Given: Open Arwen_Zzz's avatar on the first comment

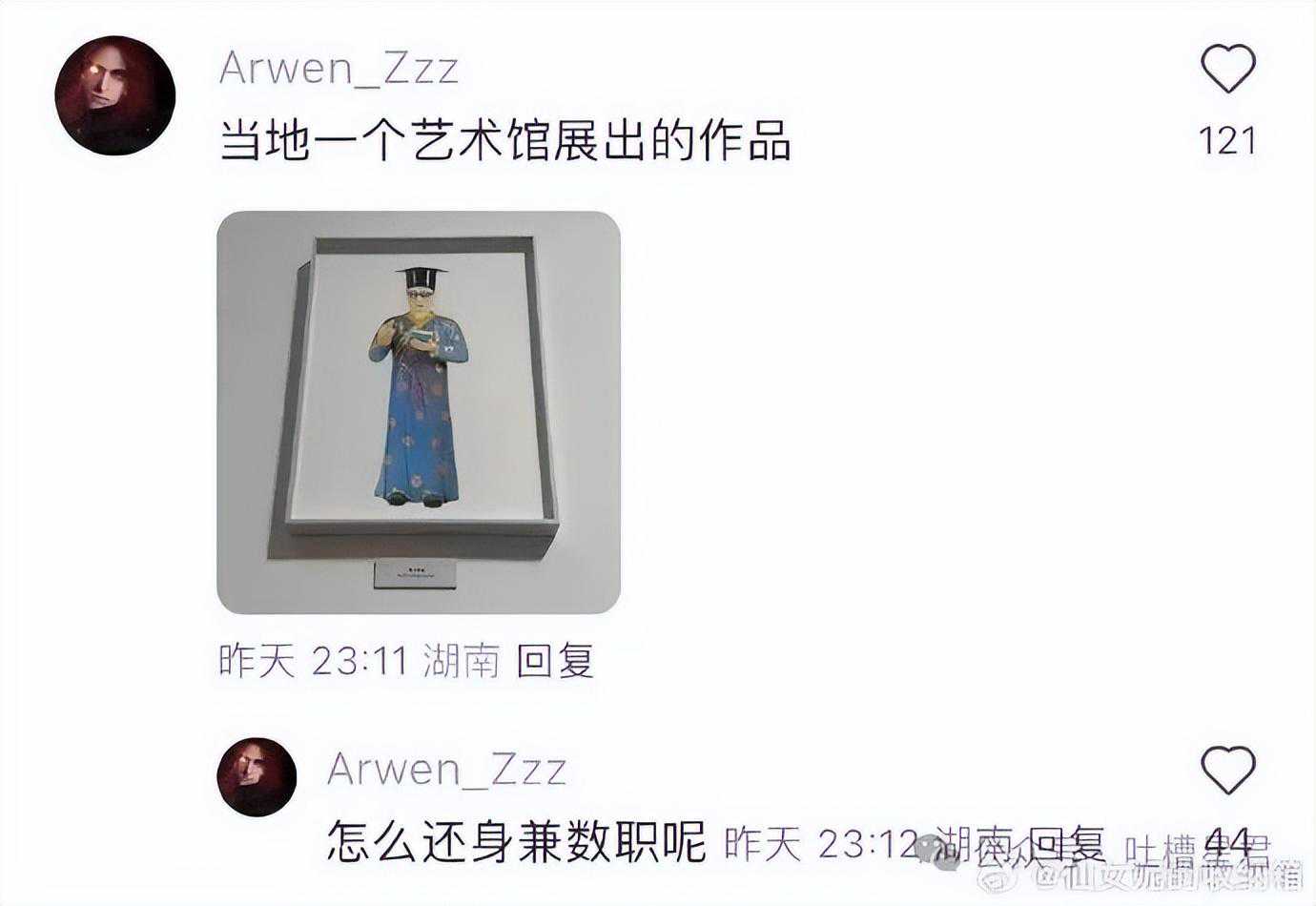Looking at the screenshot, I should point(115,95).
